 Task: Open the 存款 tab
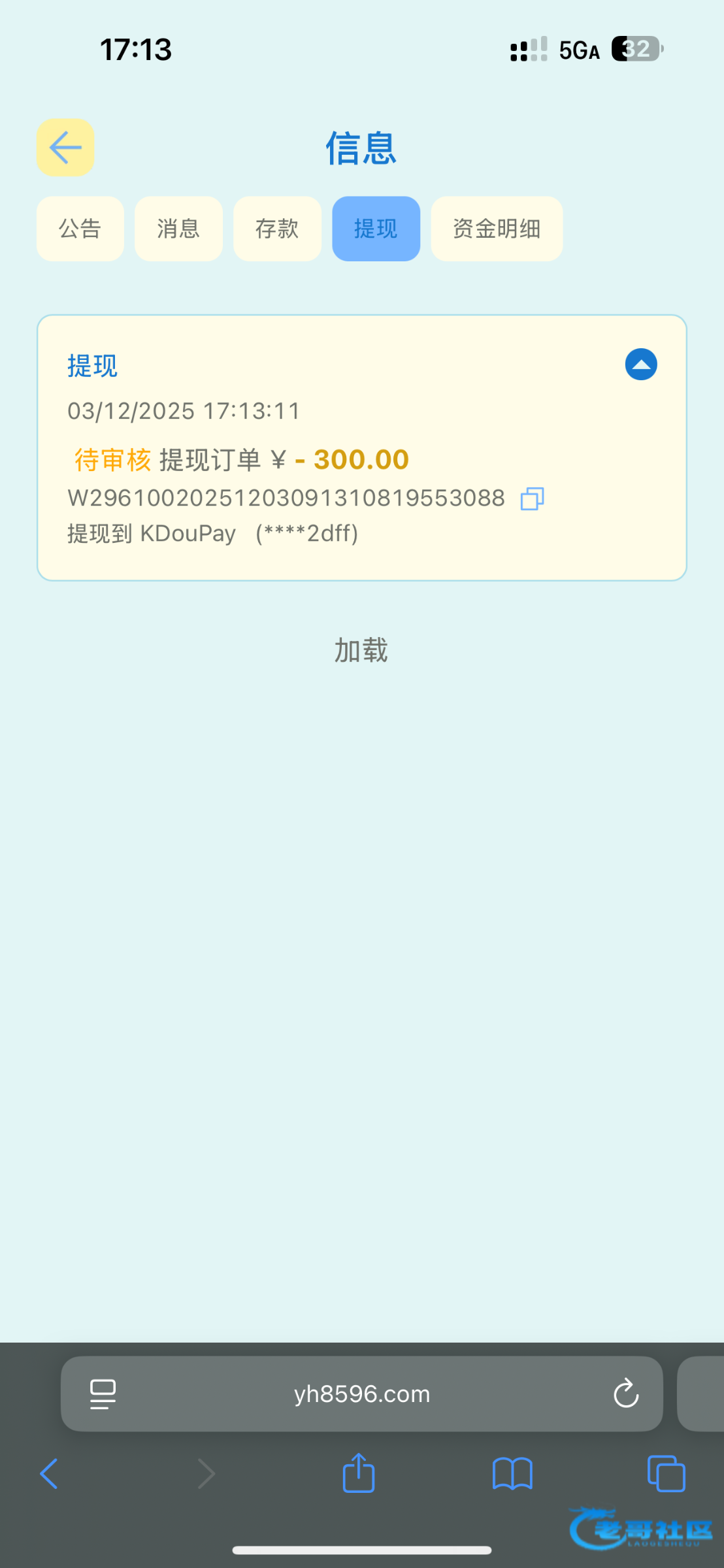pyautogui.click(x=277, y=229)
